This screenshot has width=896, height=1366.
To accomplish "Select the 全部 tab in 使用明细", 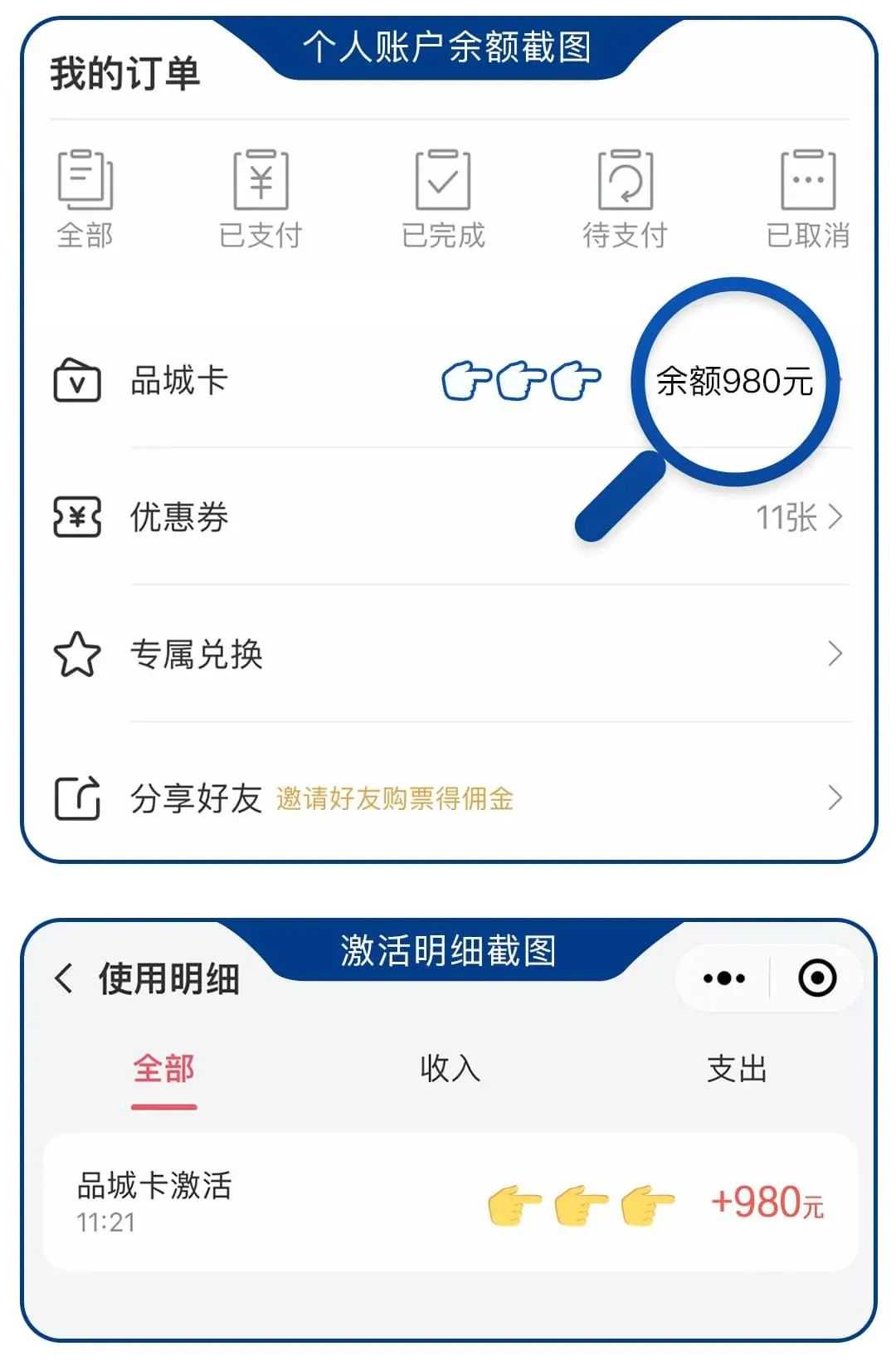I will [x=163, y=1071].
